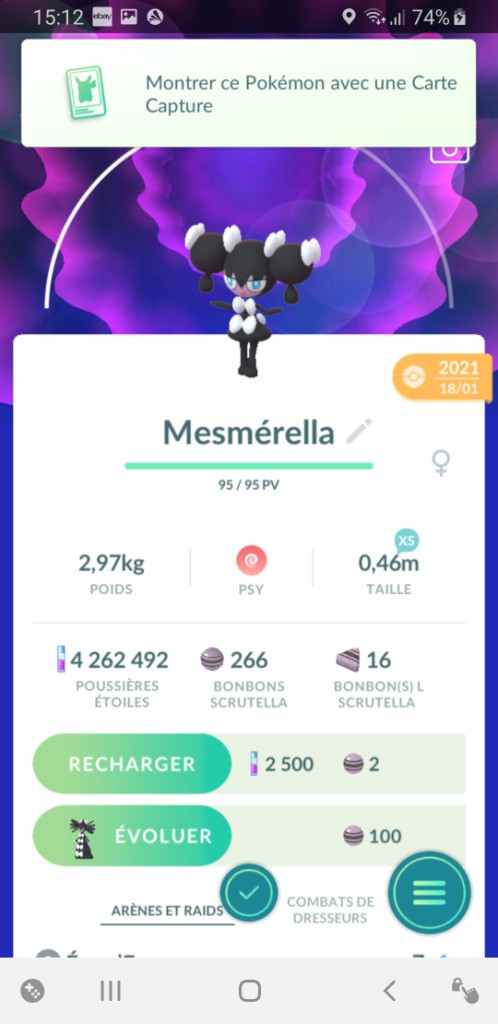Switch to Arènes et Raids tab
The height and width of the screenshot is (1024, 498).
click(x=167, y=910)
